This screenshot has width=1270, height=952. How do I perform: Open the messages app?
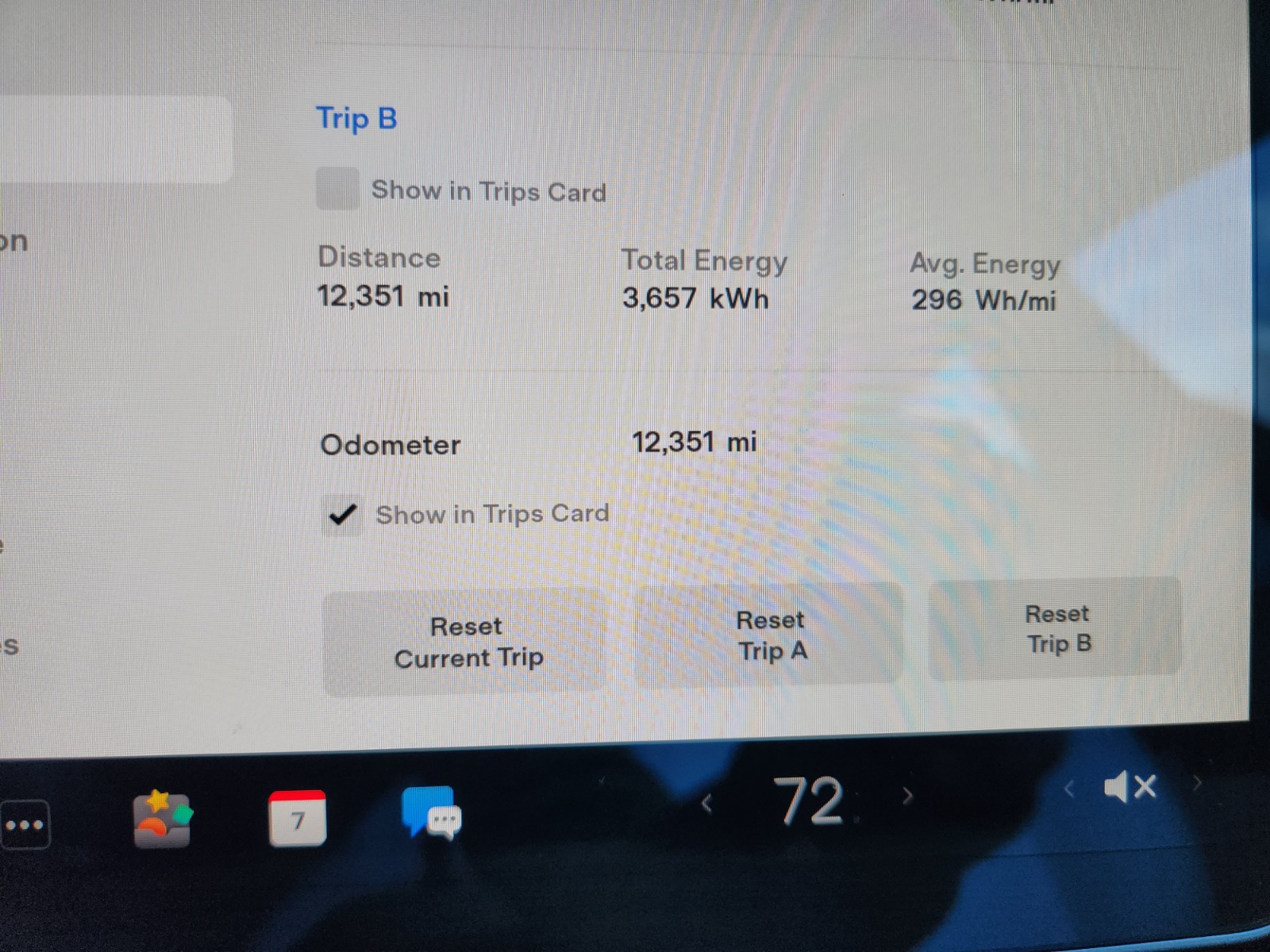click(431, 812)
